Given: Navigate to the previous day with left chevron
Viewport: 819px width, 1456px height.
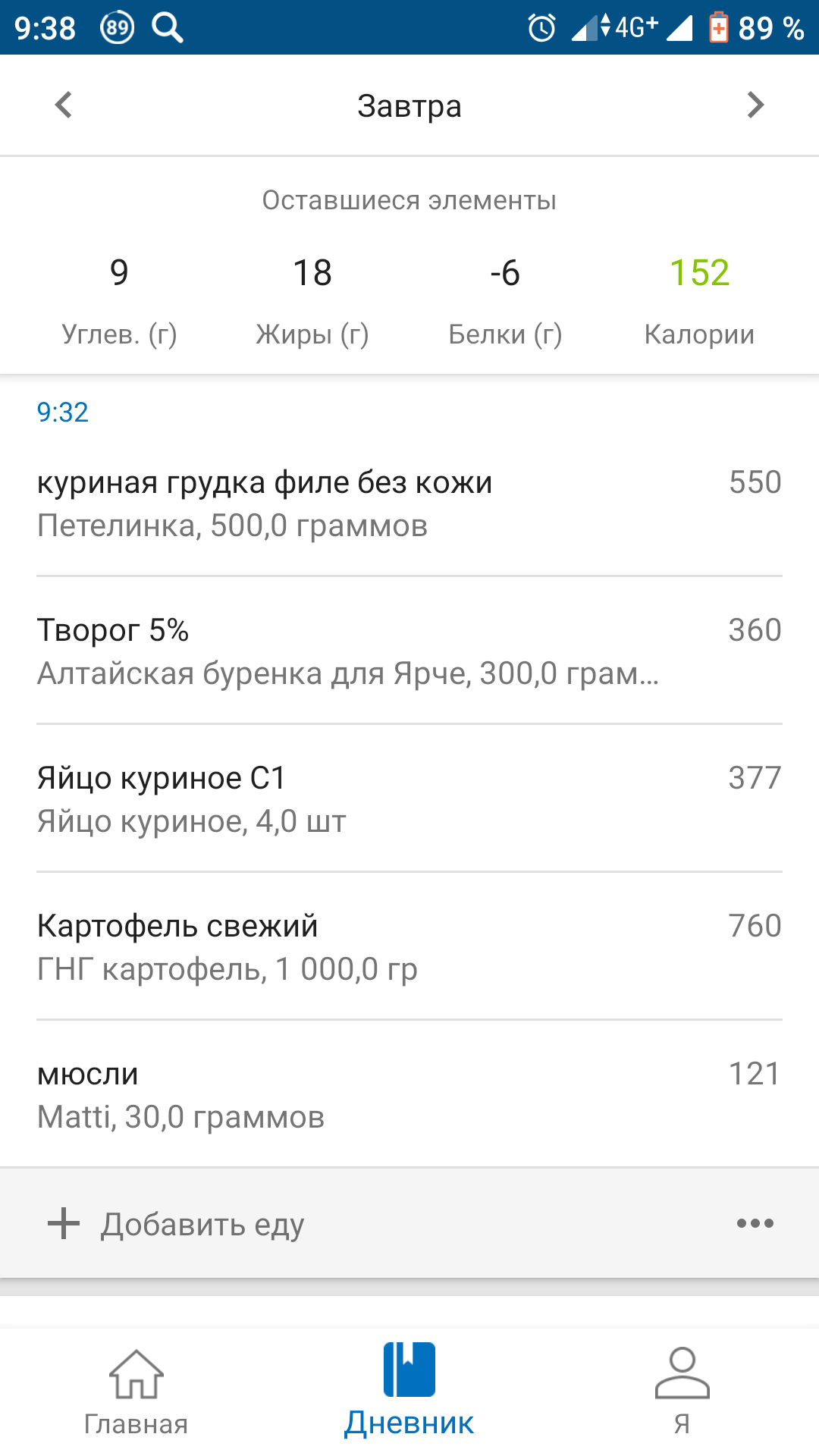Looking at the screenshot, I should [x=64, y=105].
